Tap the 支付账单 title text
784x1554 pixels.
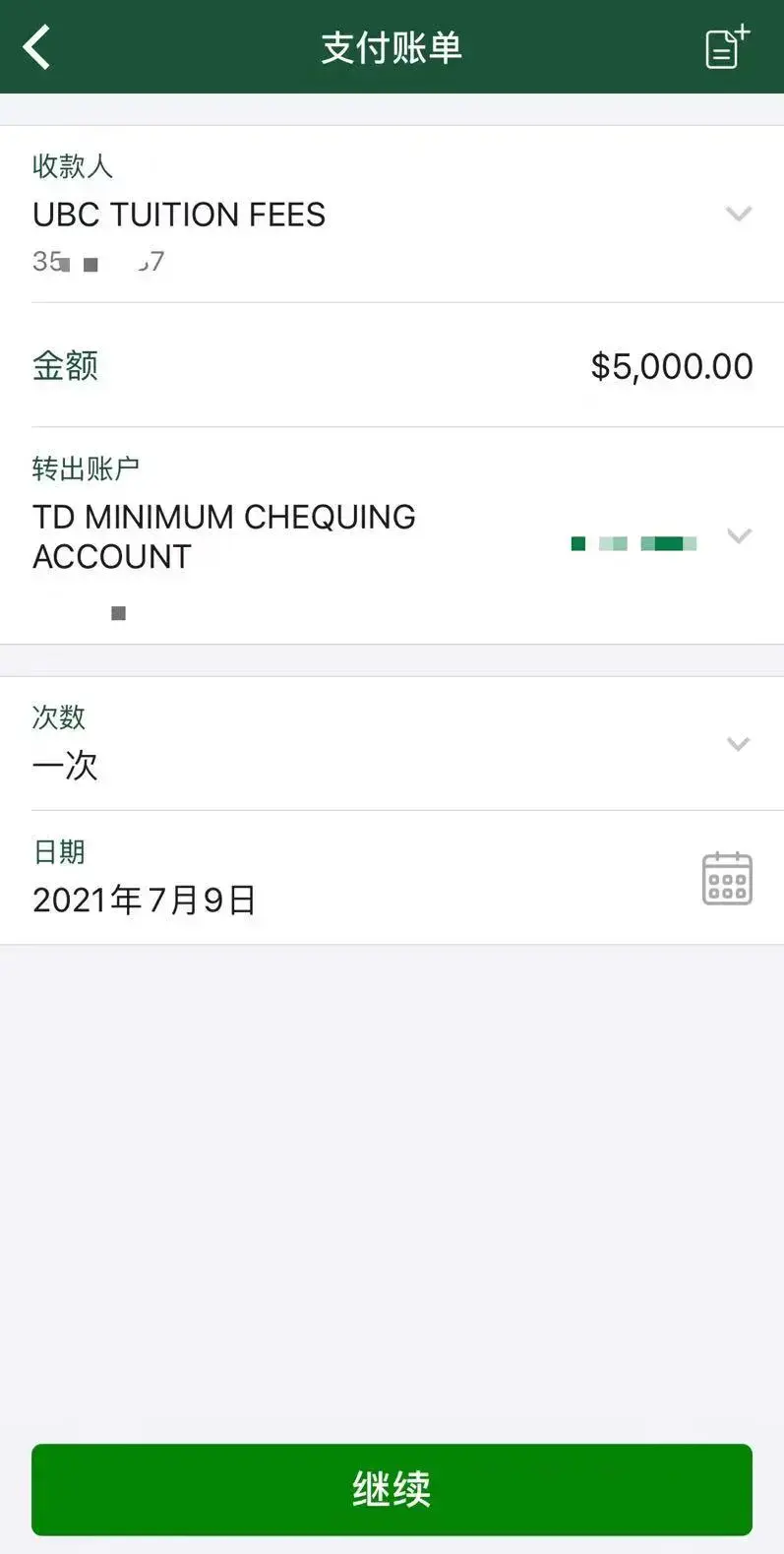(391, 46)
